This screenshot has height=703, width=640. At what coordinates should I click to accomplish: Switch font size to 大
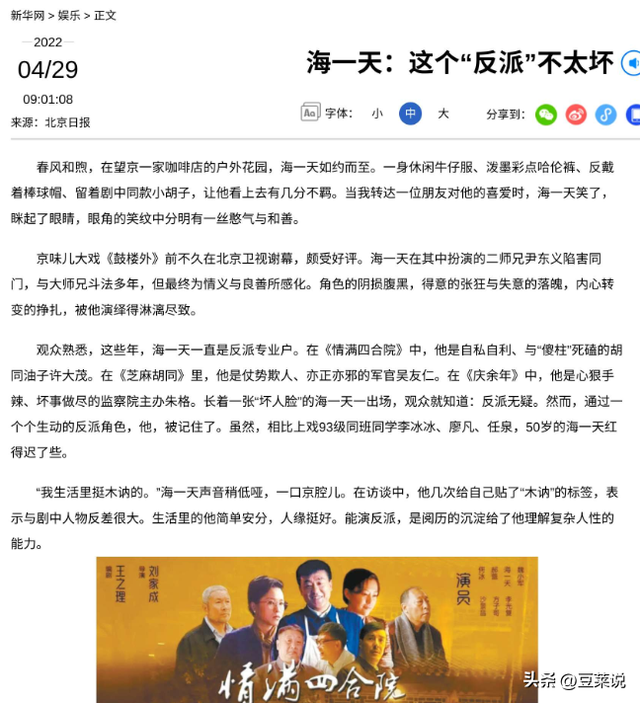(443, 114)
